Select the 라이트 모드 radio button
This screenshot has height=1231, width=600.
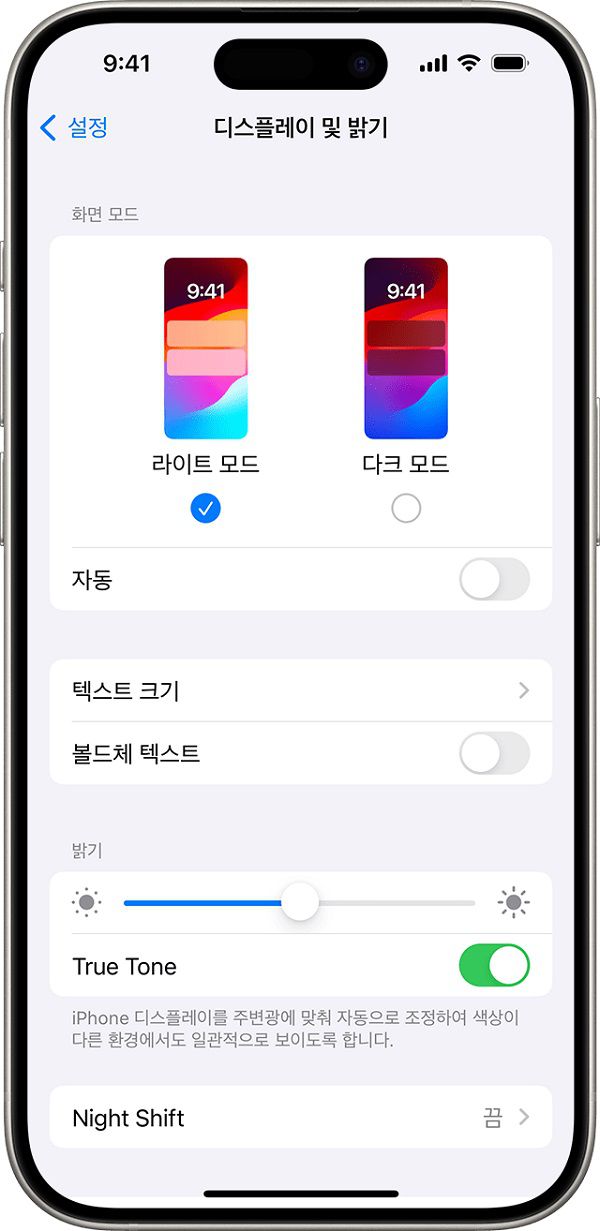click(206, 509)
